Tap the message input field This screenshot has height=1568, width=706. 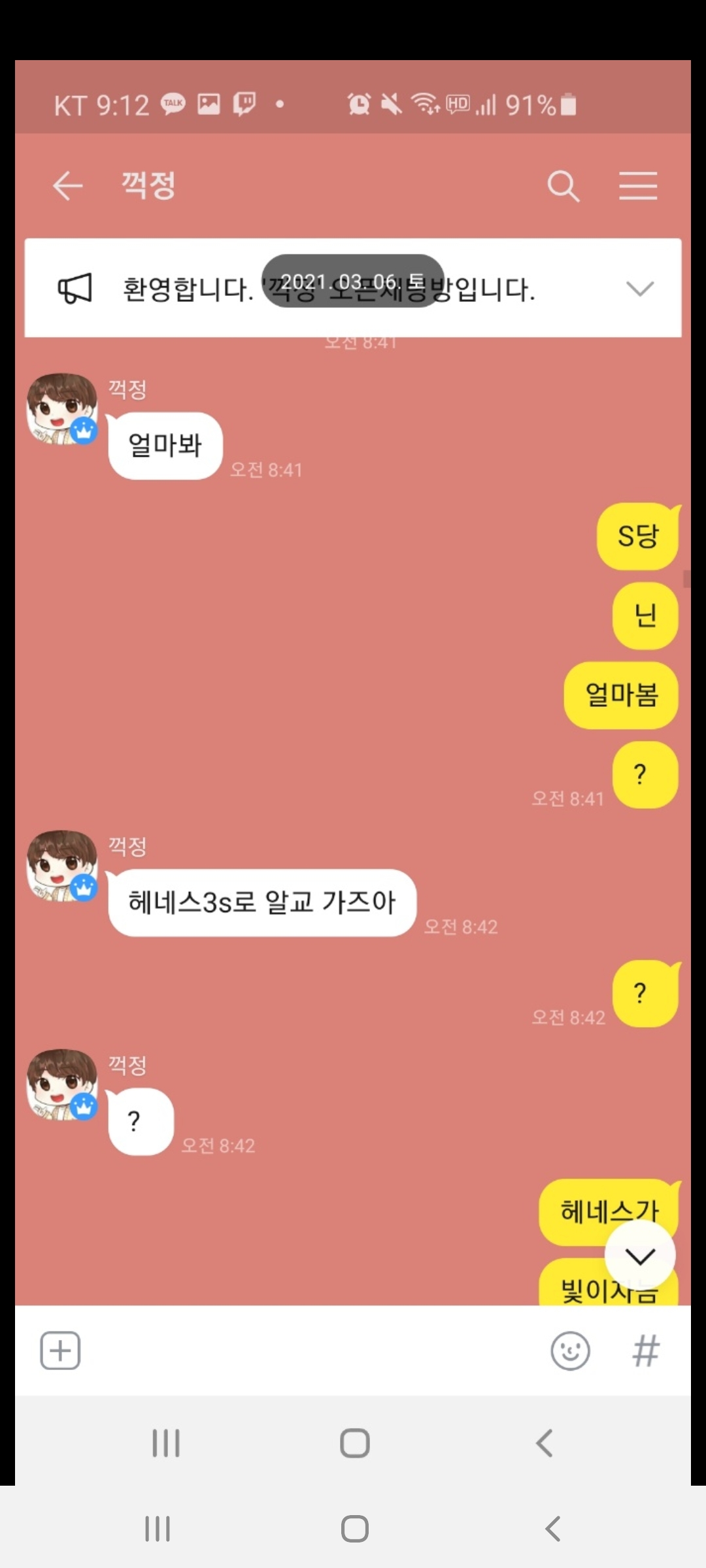(314, 1350)
